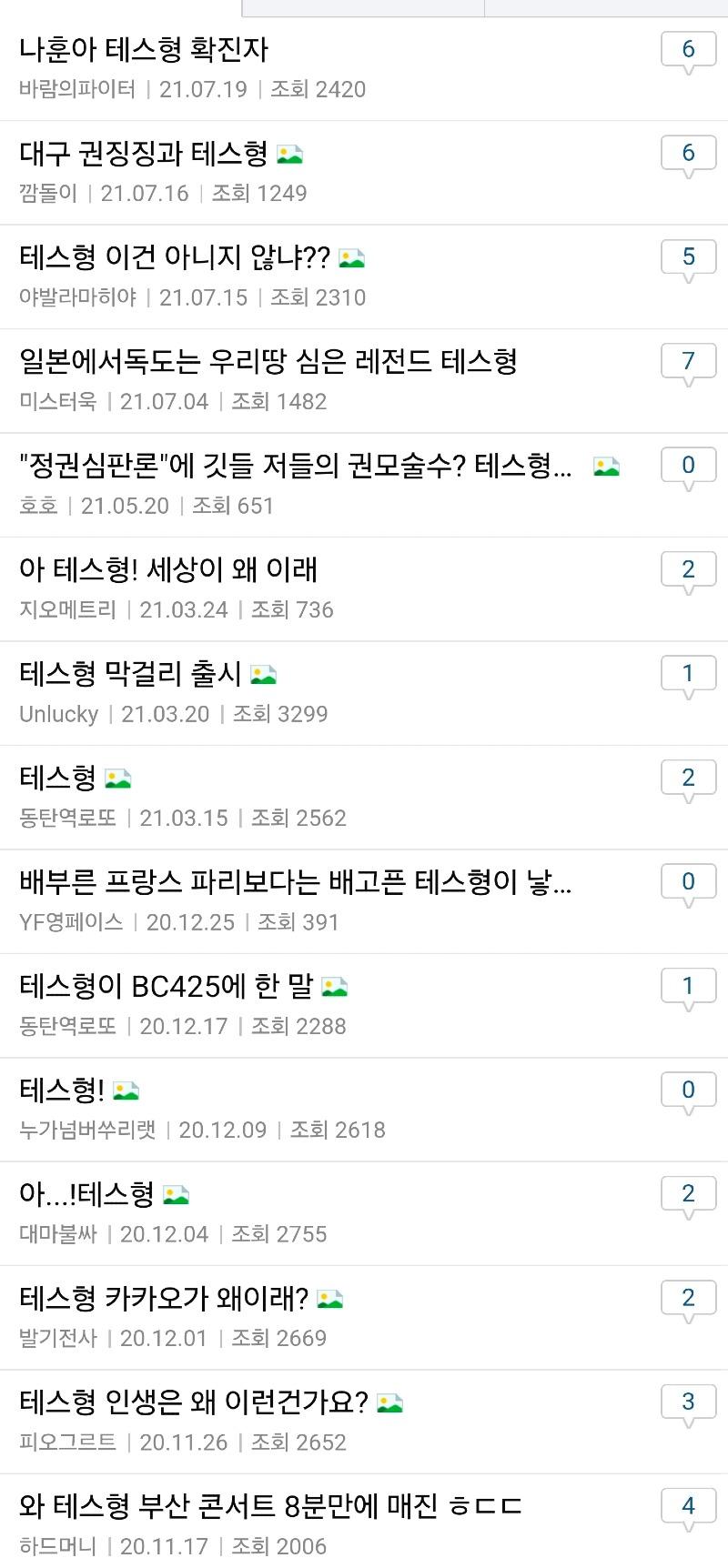Open '테스형이 BC425에 한 말' post

167,987
